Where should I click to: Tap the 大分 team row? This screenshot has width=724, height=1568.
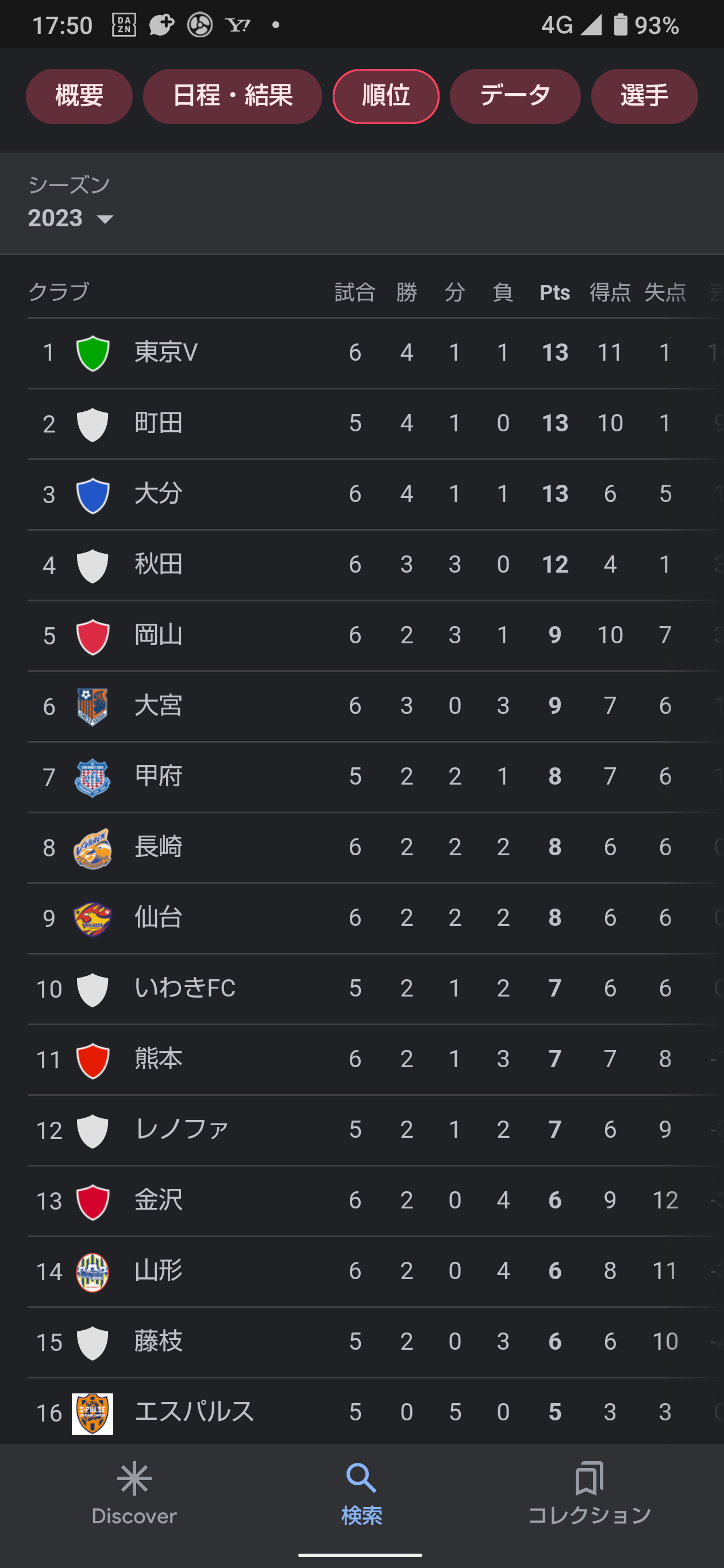click(x=376, y=495)
